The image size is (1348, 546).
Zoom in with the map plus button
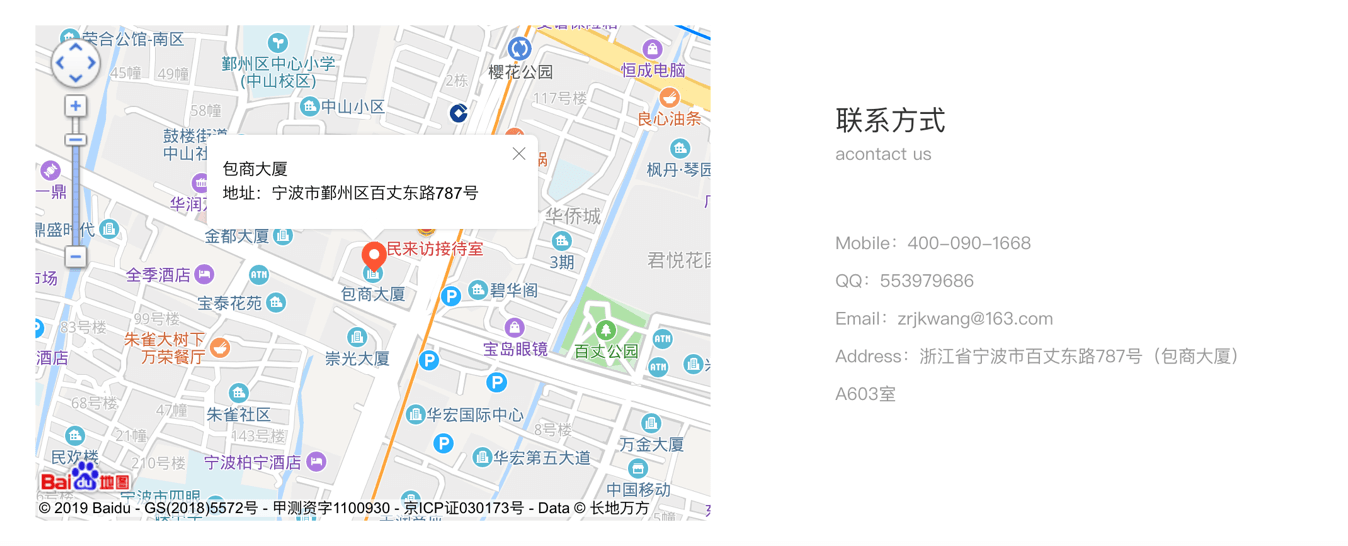tap(75, 106)
